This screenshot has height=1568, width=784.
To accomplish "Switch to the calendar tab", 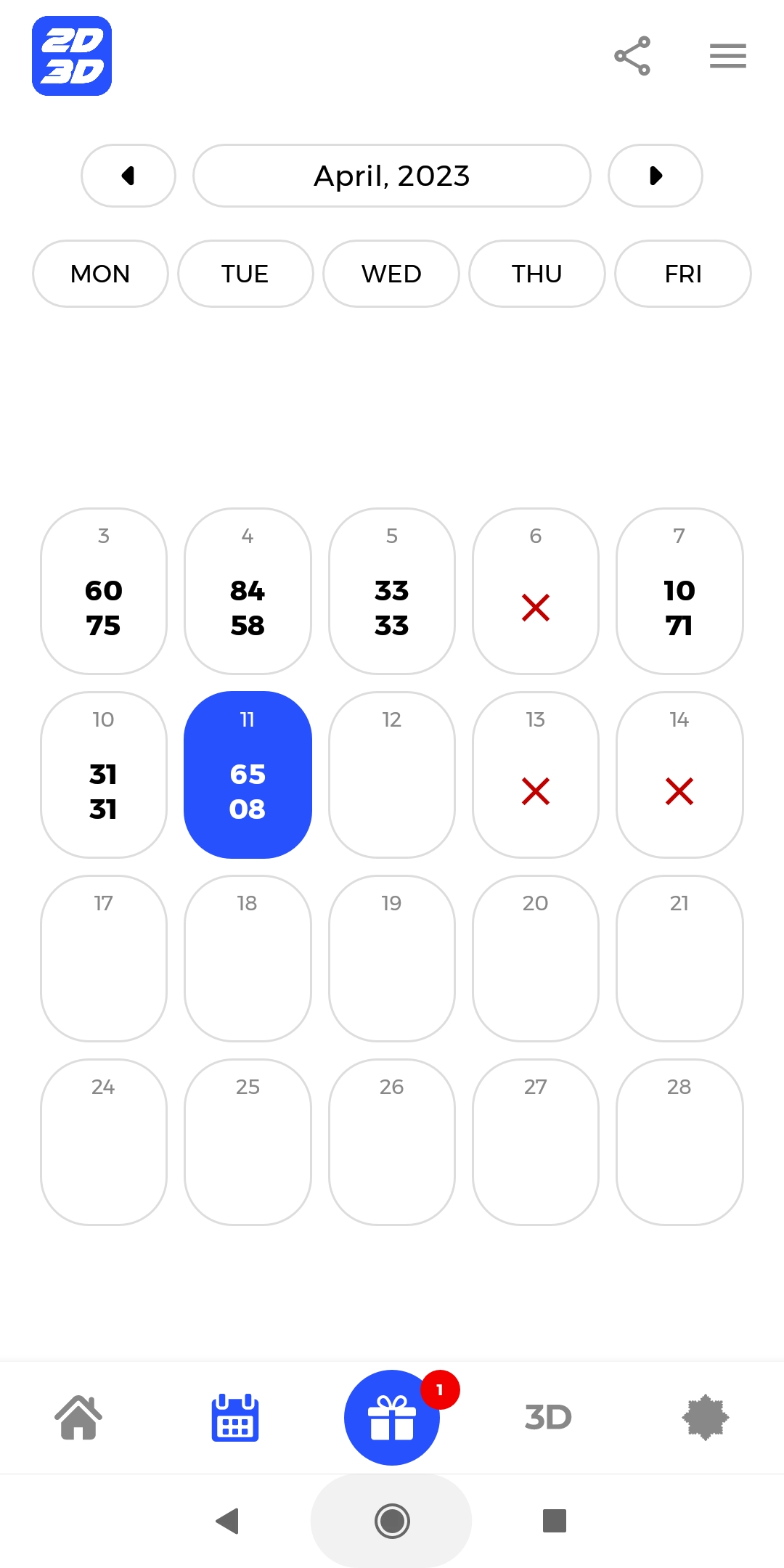I will point(235,1417).
